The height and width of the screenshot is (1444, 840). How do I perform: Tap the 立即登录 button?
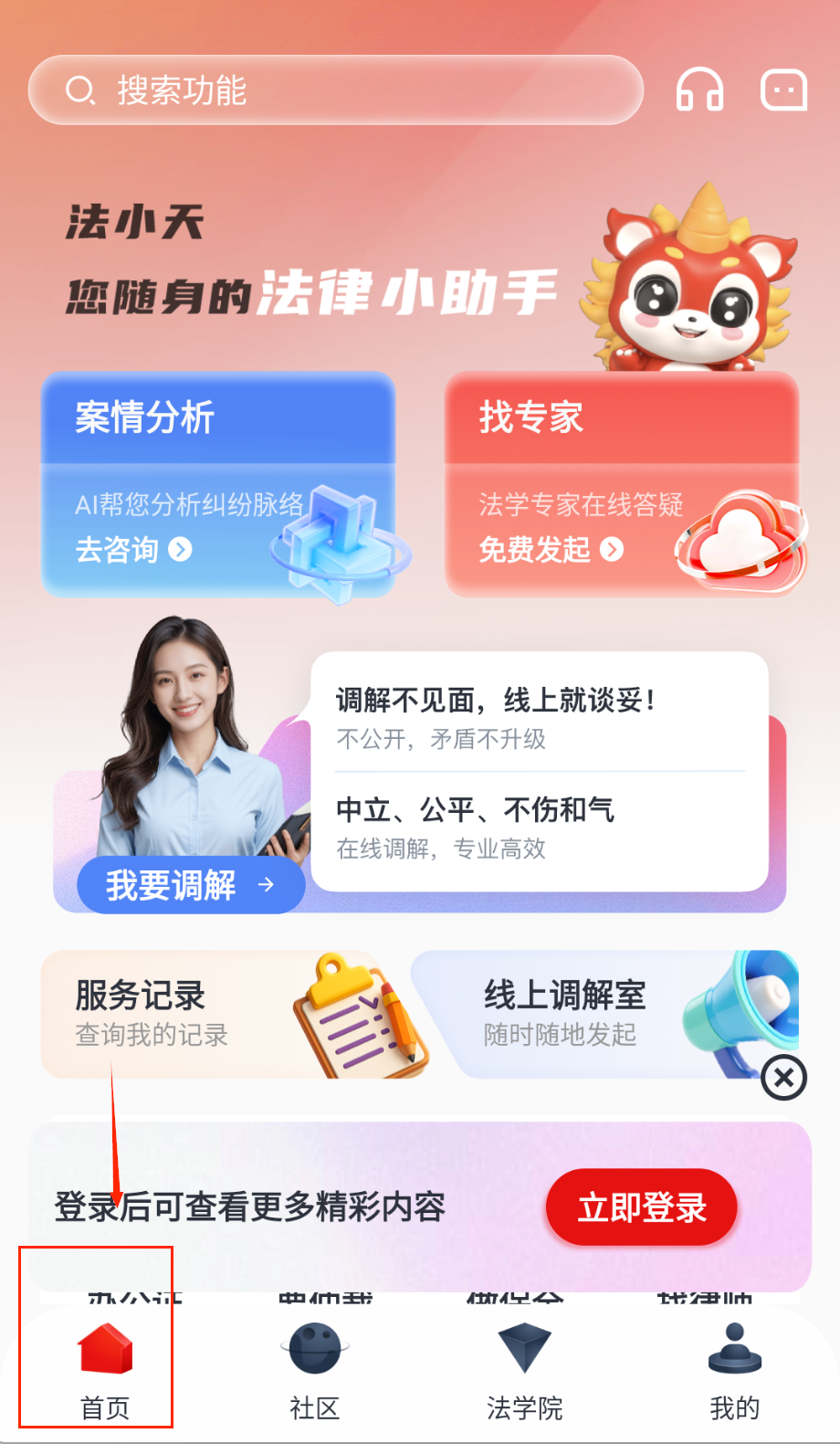click(641, 1207)
